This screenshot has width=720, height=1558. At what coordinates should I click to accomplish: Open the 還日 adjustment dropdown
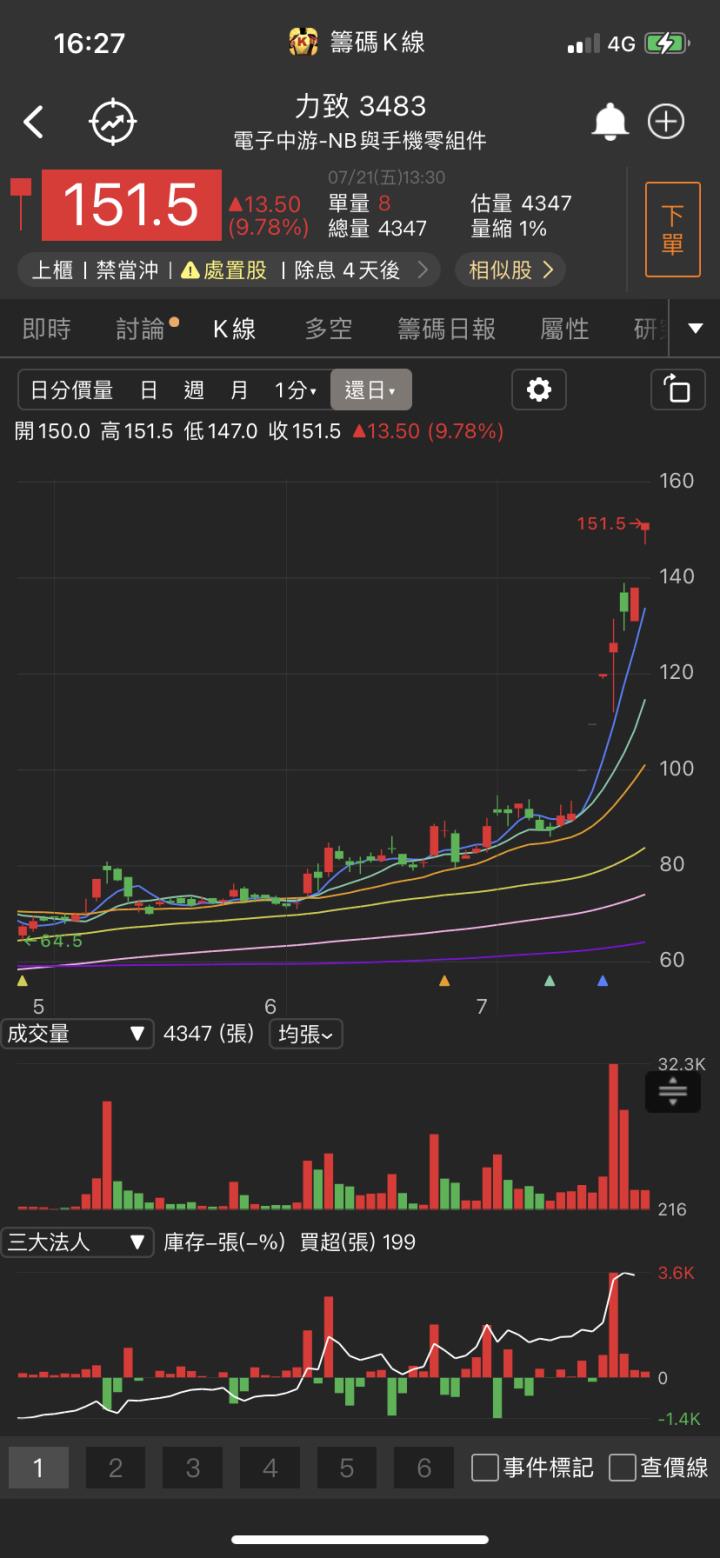point(371,390)
